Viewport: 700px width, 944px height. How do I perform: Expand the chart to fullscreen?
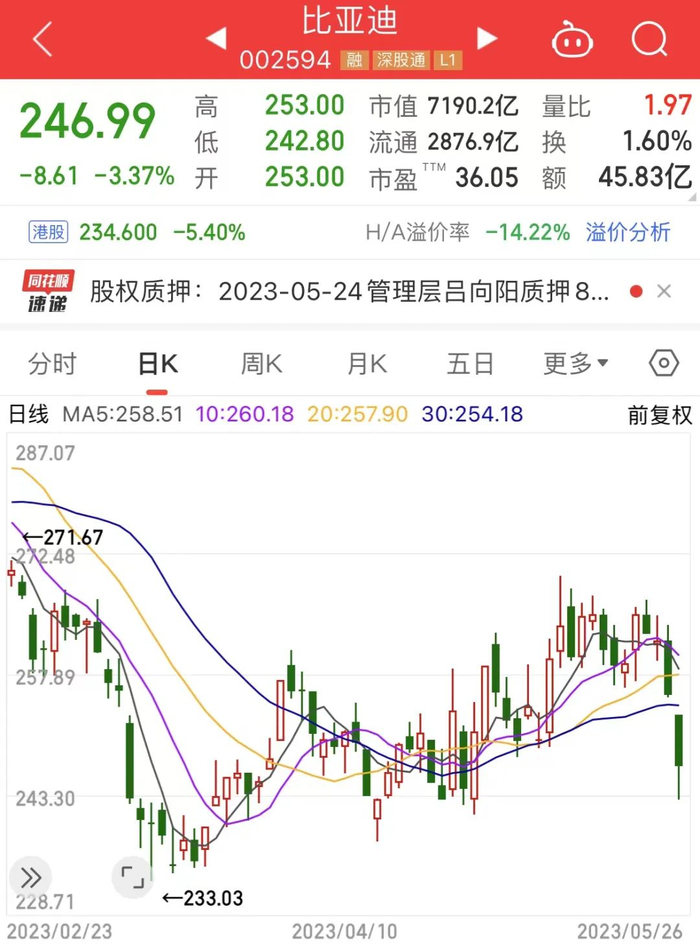click(132, 878)
